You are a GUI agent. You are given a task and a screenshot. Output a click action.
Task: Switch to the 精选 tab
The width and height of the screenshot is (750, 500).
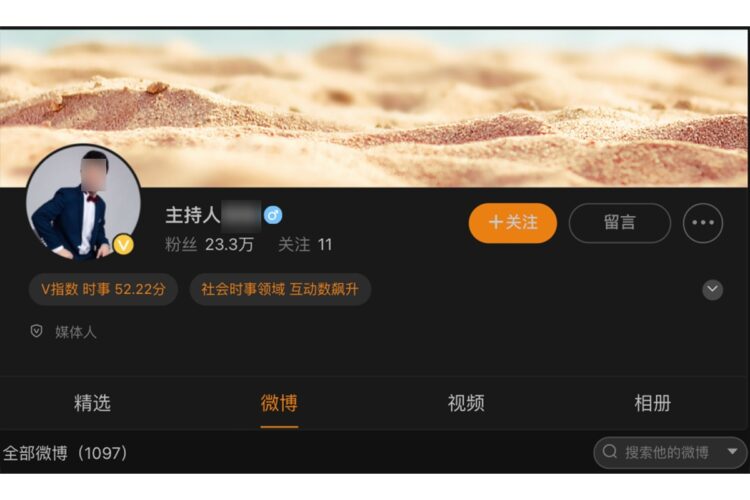92,403
